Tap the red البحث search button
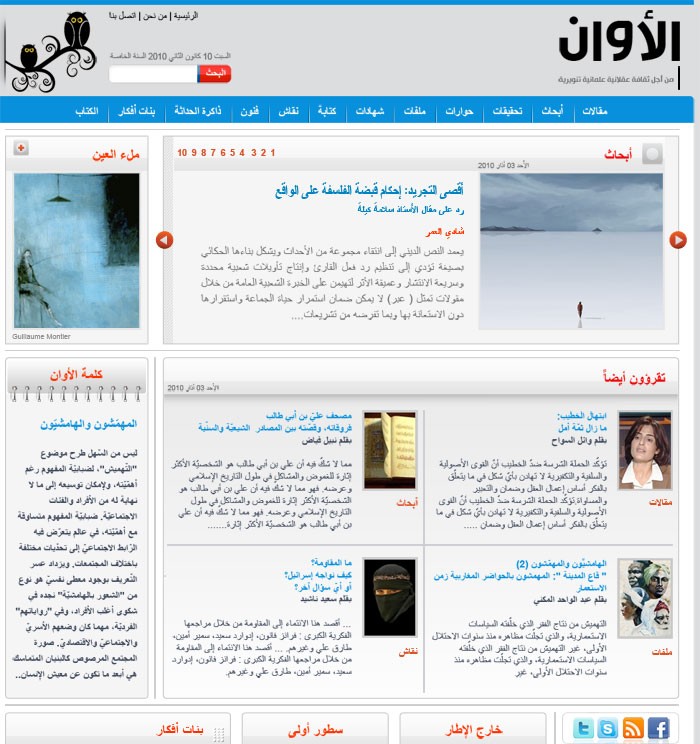The height and width of the screenshot is (744, 700). (214, 74)
